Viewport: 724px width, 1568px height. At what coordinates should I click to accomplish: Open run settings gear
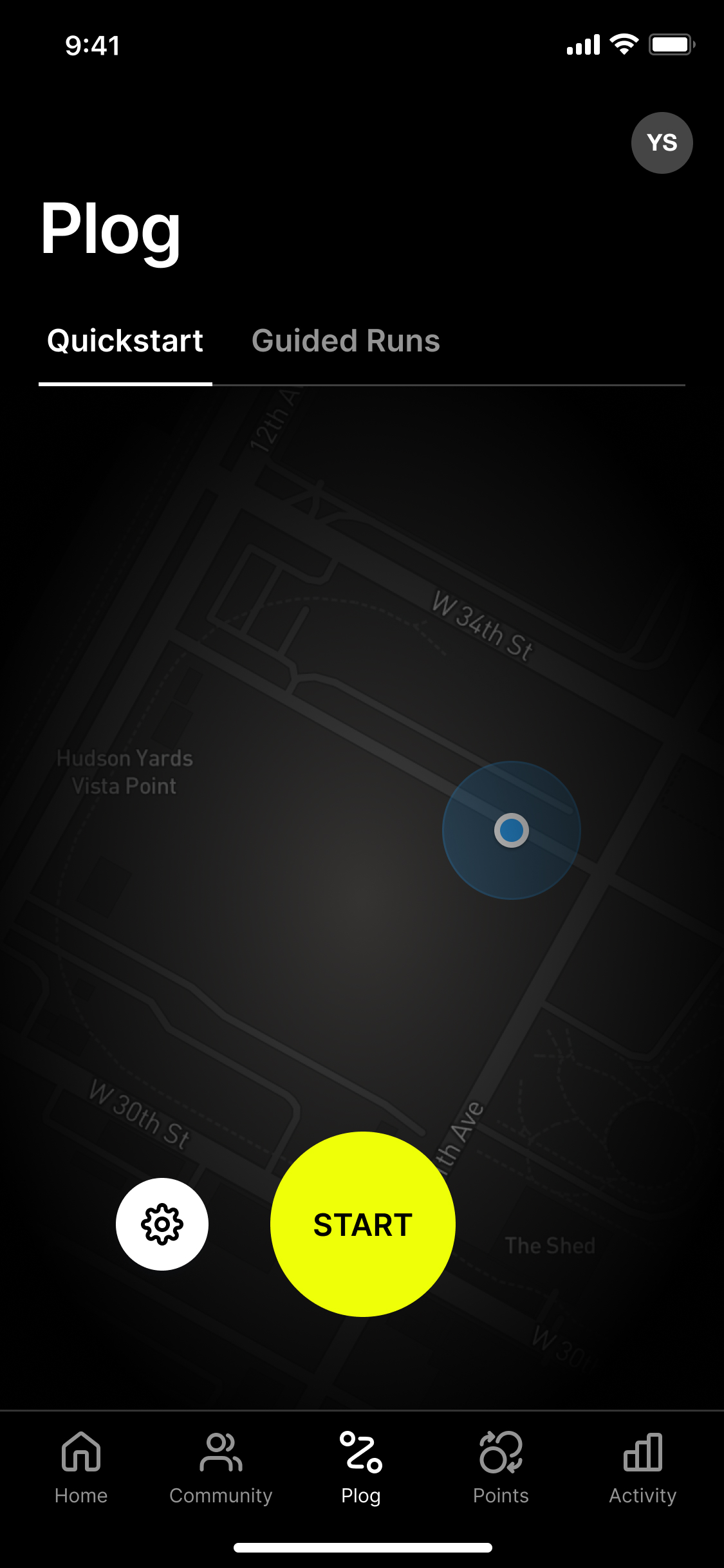[x=162, y=1224]
